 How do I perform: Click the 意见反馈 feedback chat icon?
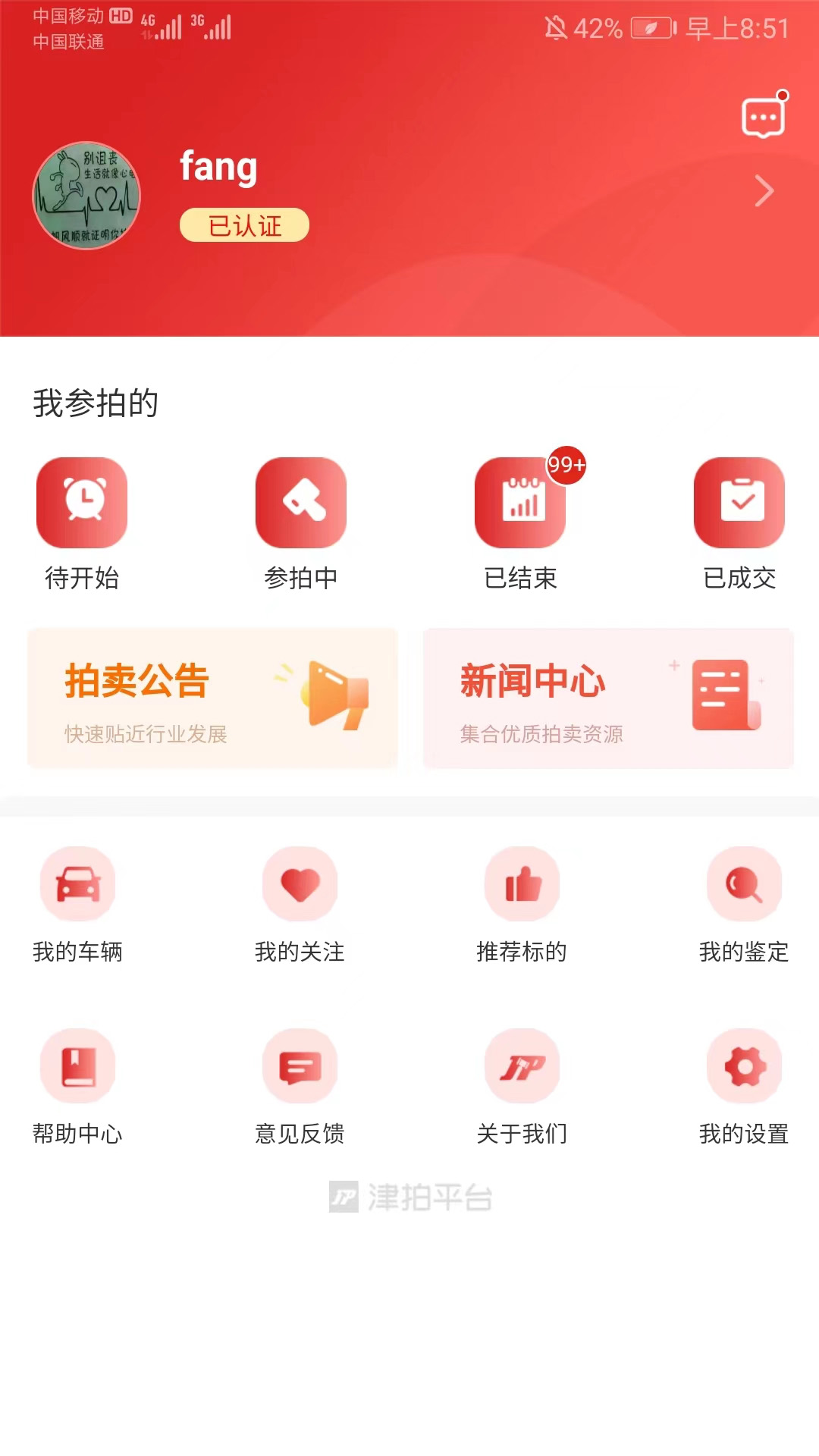click(300, 1065)
